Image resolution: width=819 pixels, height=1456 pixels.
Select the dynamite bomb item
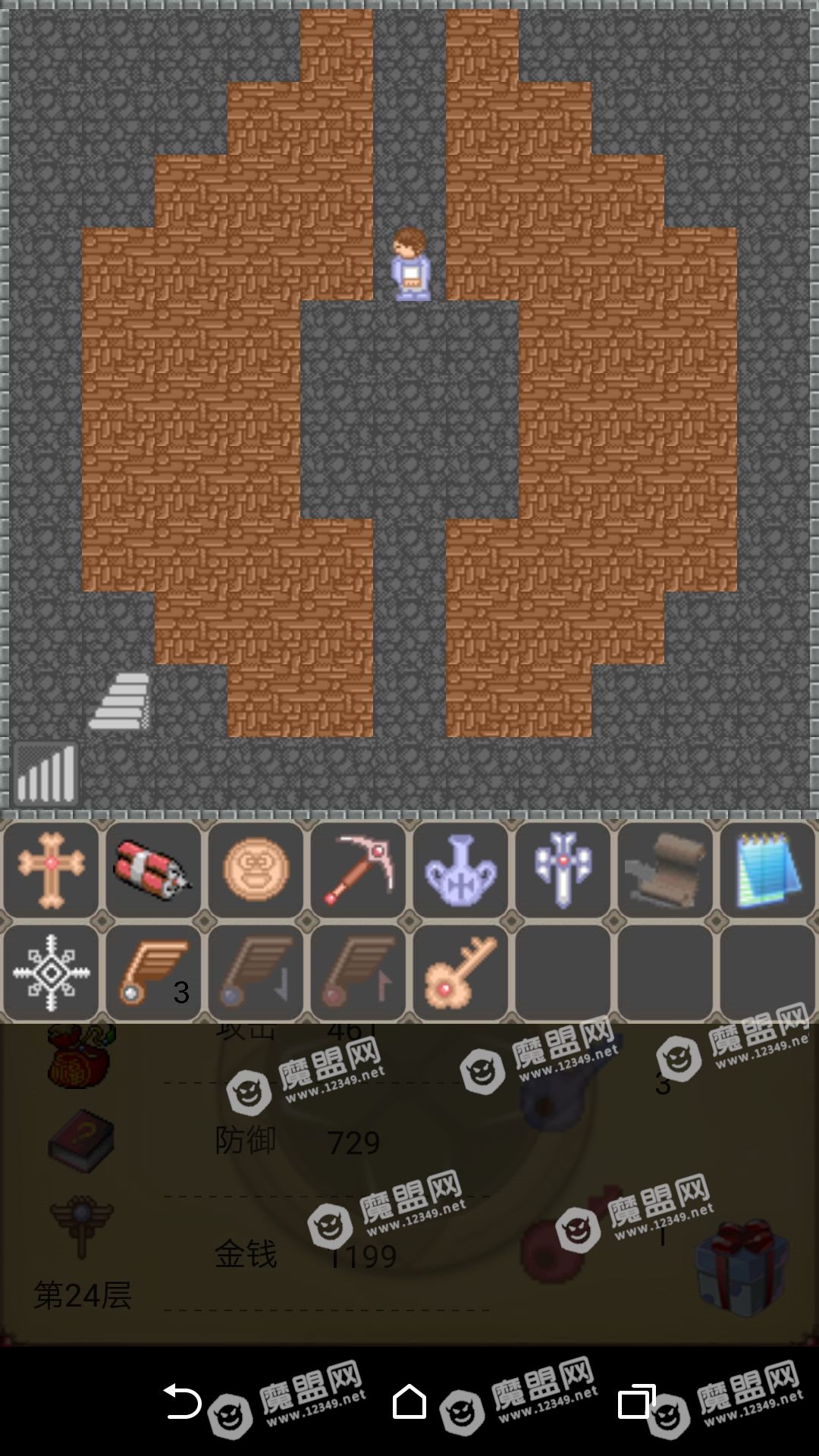click(153, 870)
